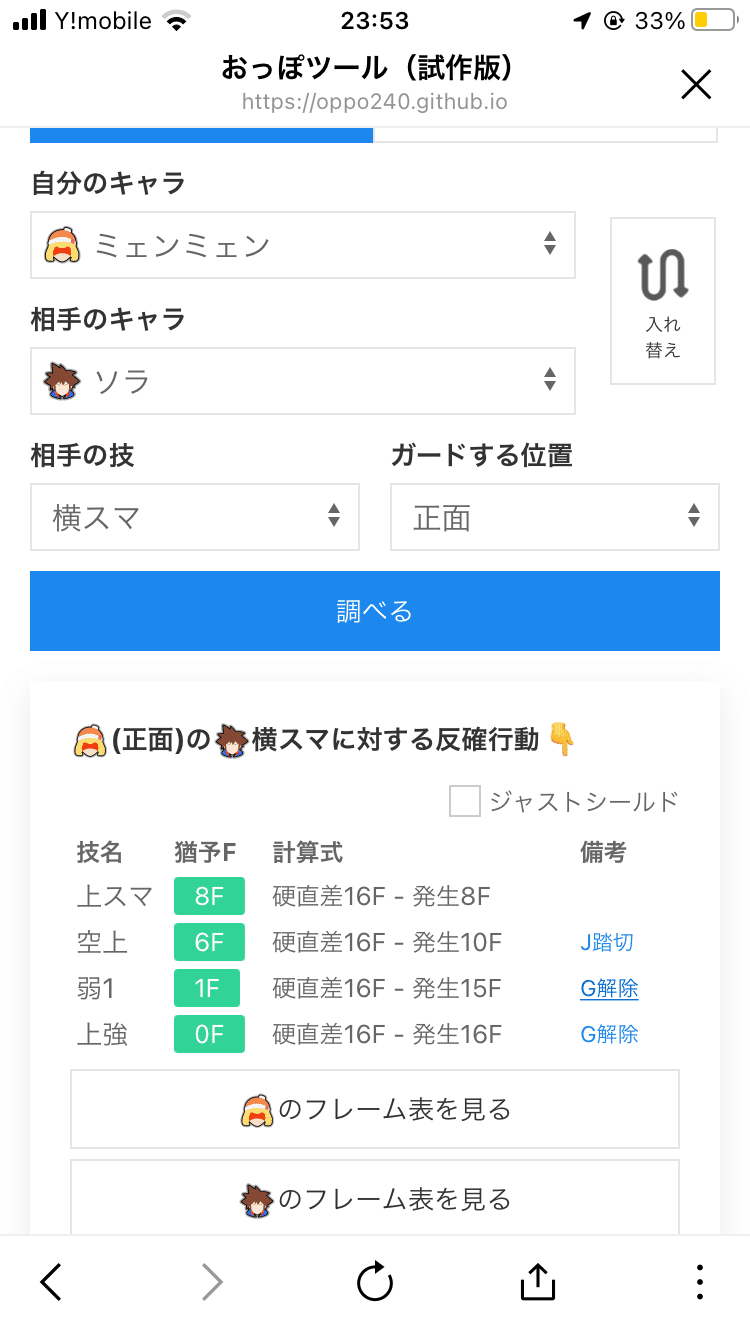Open the J踏切 link next to 空上
The image size is (750, 1334).
pos(606,942)
